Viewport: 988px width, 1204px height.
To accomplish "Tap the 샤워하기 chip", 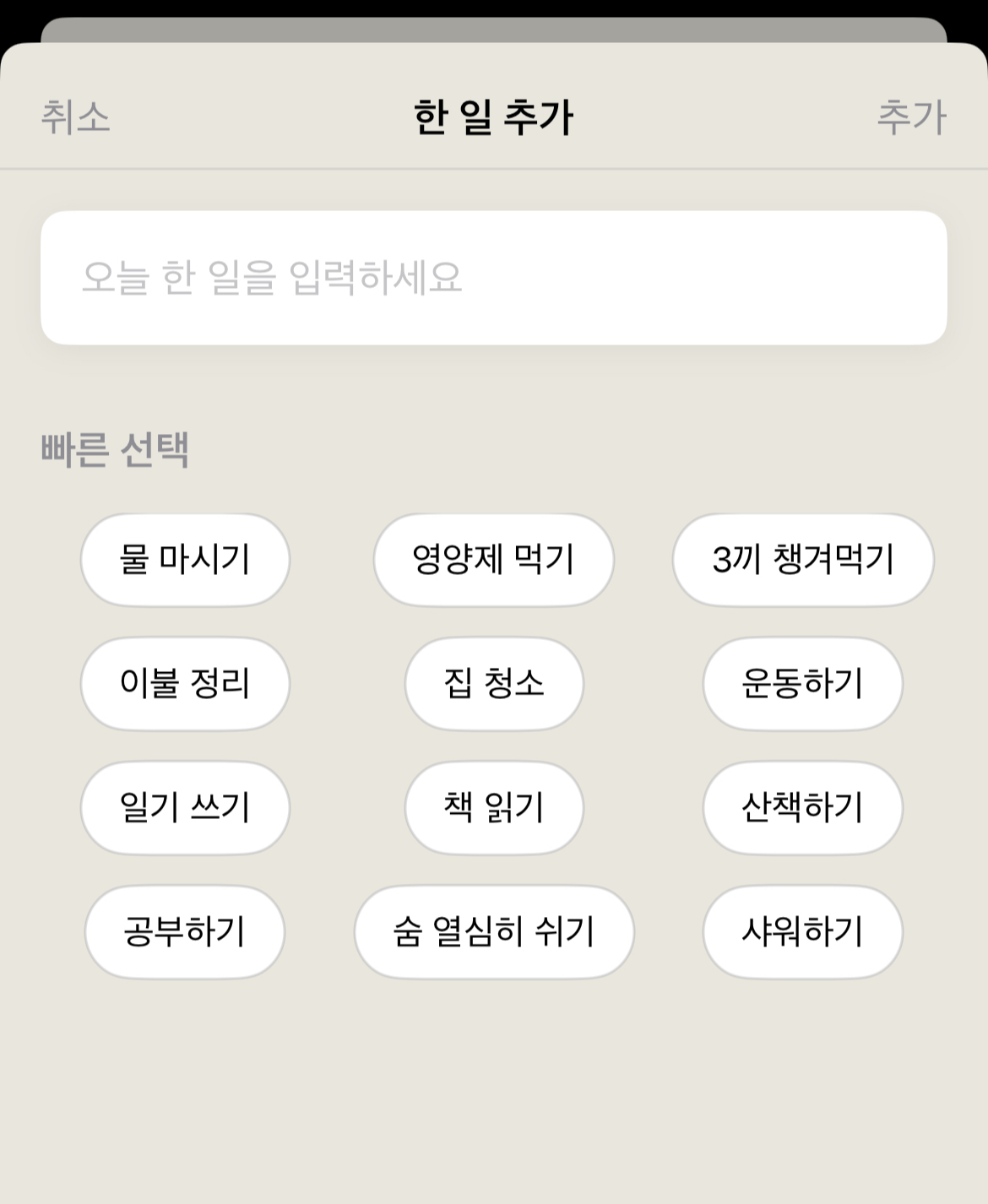I will (x=800, y=932).
